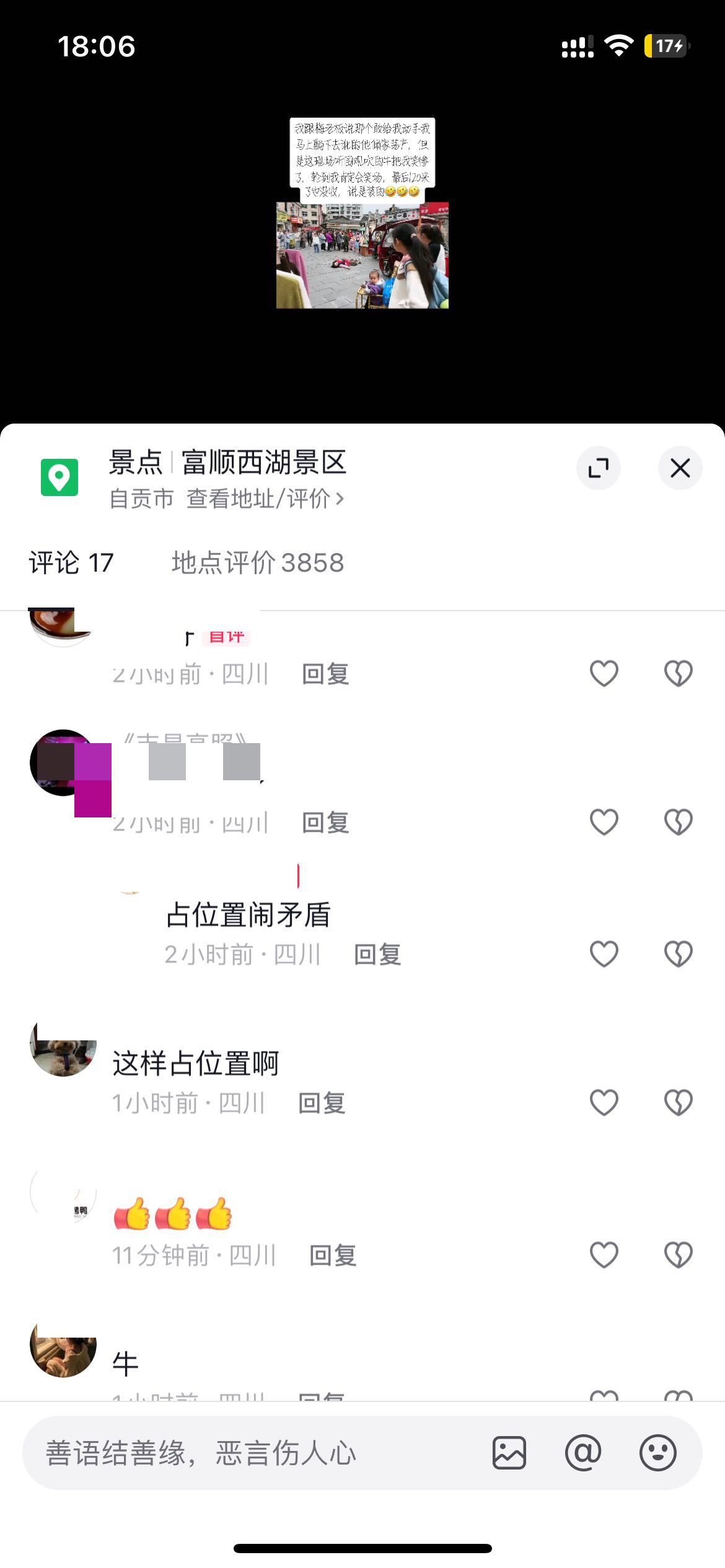725x1568 pixels.
Task: Like the comment 占位置闹矛盾
Action: pyautogui.click(x=604, y=954)
